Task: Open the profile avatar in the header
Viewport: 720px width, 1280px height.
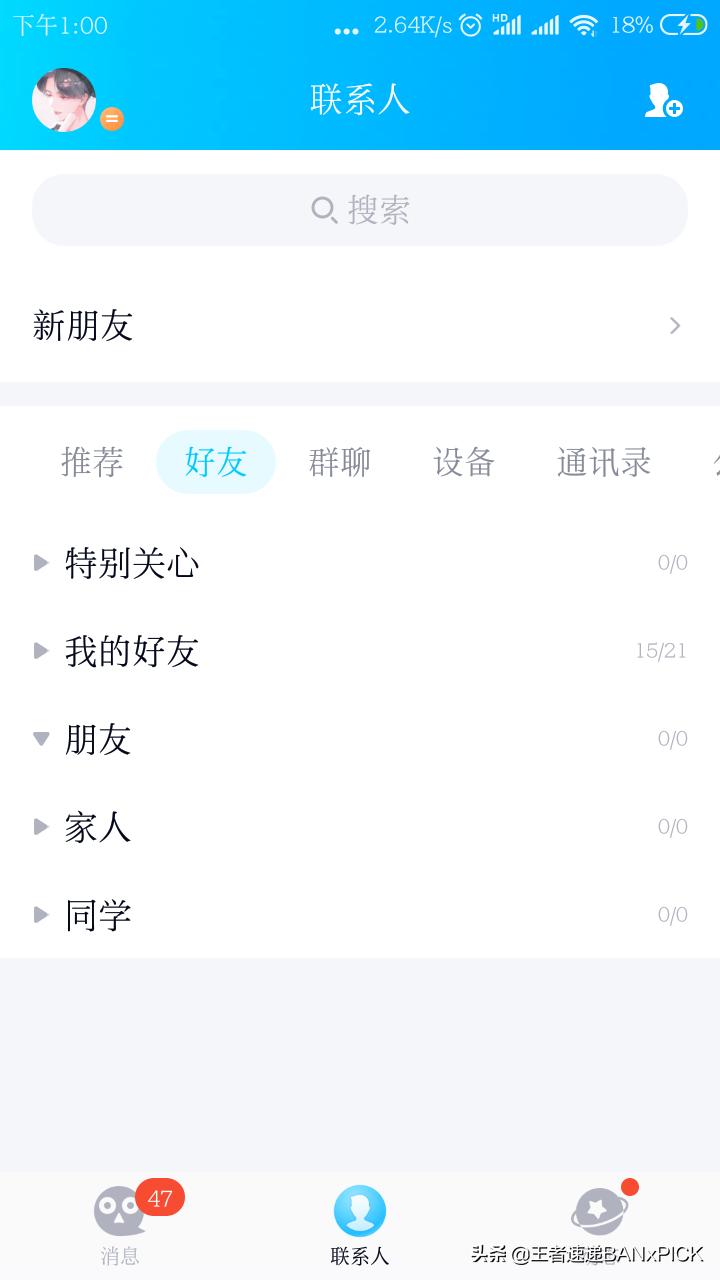Action: [x=64, y=100]
